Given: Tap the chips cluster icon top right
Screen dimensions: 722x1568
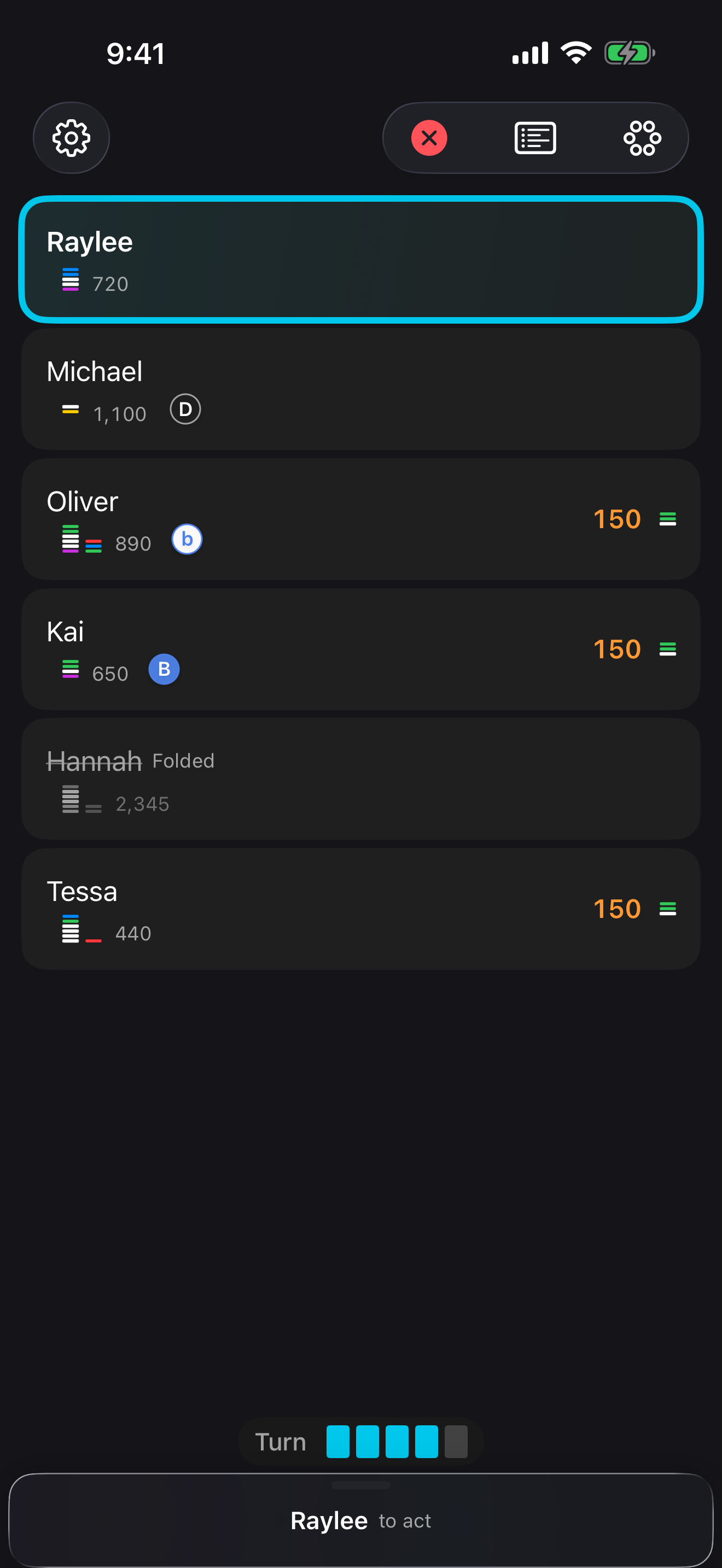Looking at the screenshot, I should [x=642, y=138].
